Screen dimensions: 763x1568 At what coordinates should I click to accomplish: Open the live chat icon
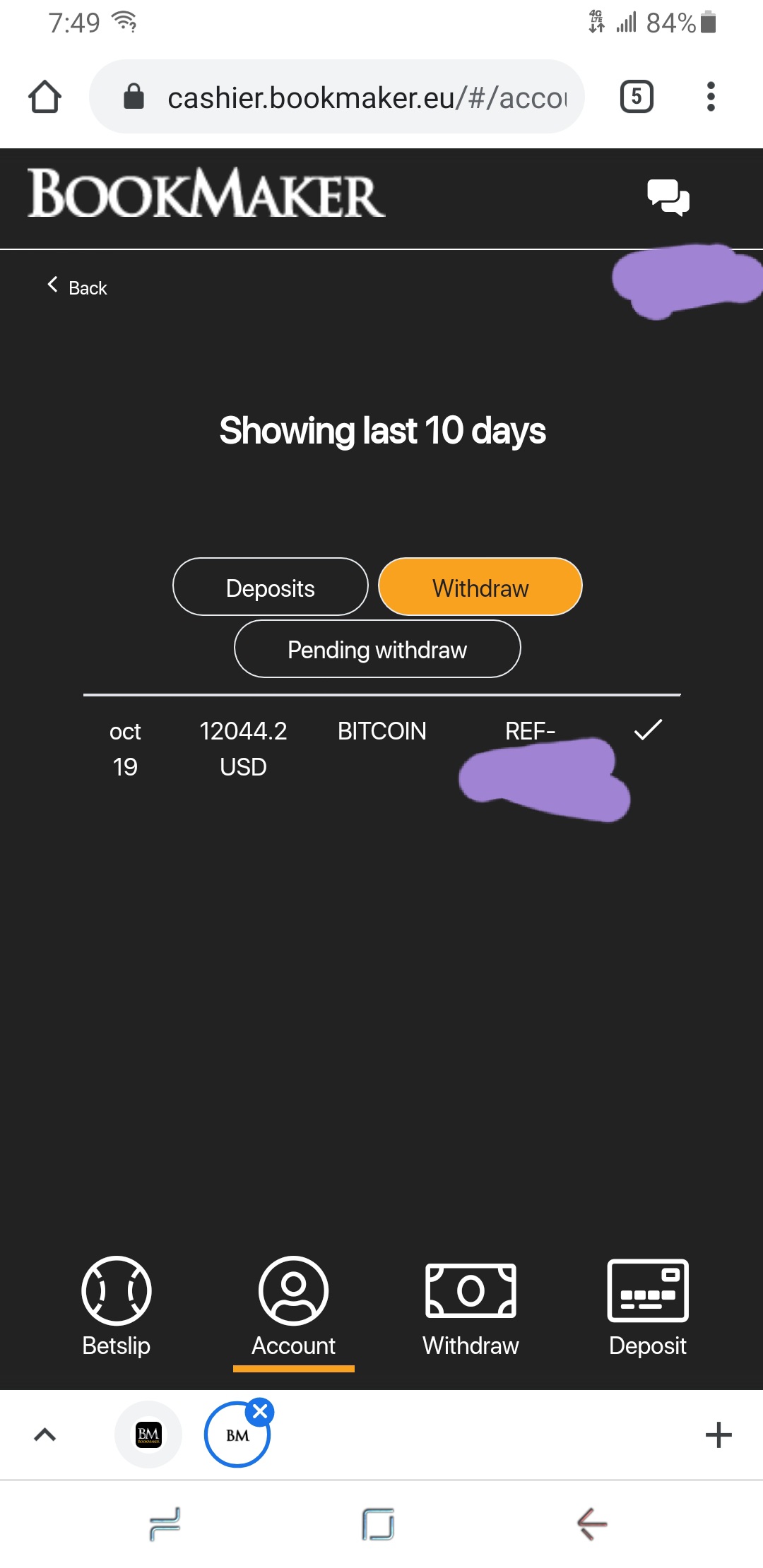(668, 197)
